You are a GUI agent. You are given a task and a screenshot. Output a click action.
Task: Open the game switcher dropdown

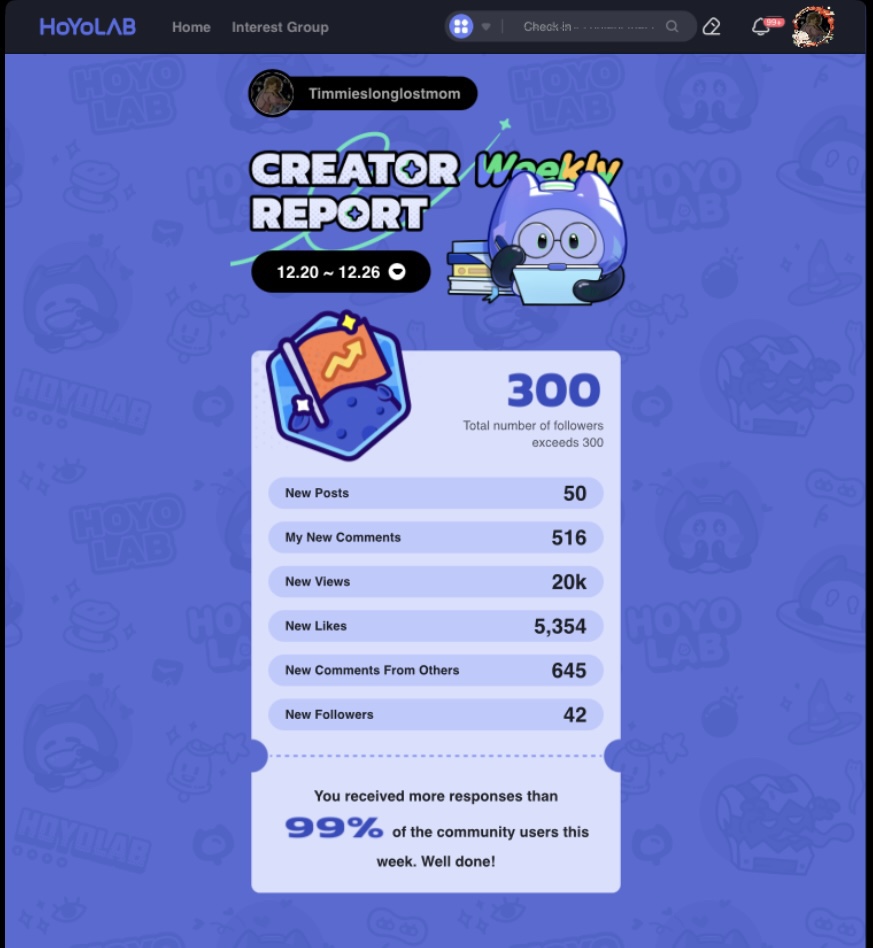tap(470, 27)
